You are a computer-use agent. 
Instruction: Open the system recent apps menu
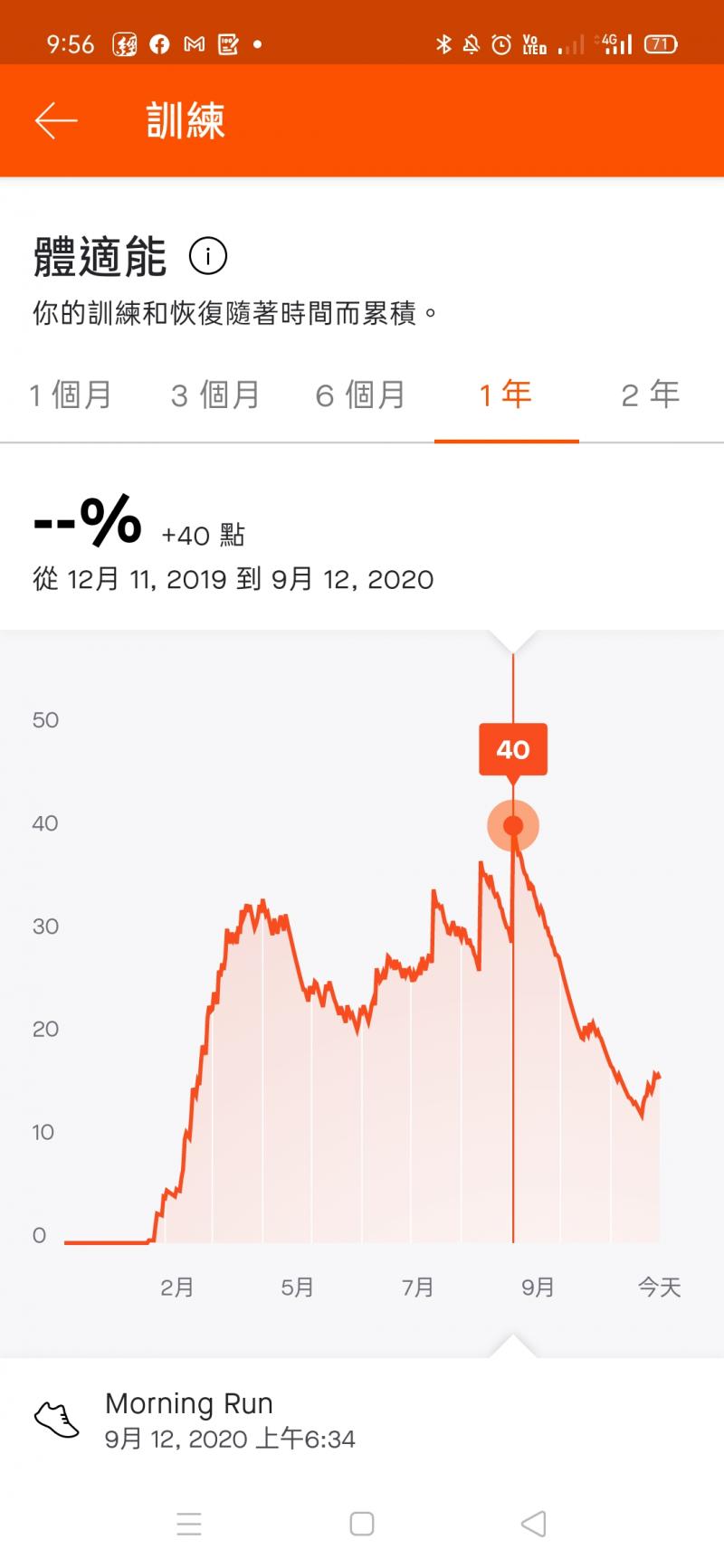tap(189, 1524)
